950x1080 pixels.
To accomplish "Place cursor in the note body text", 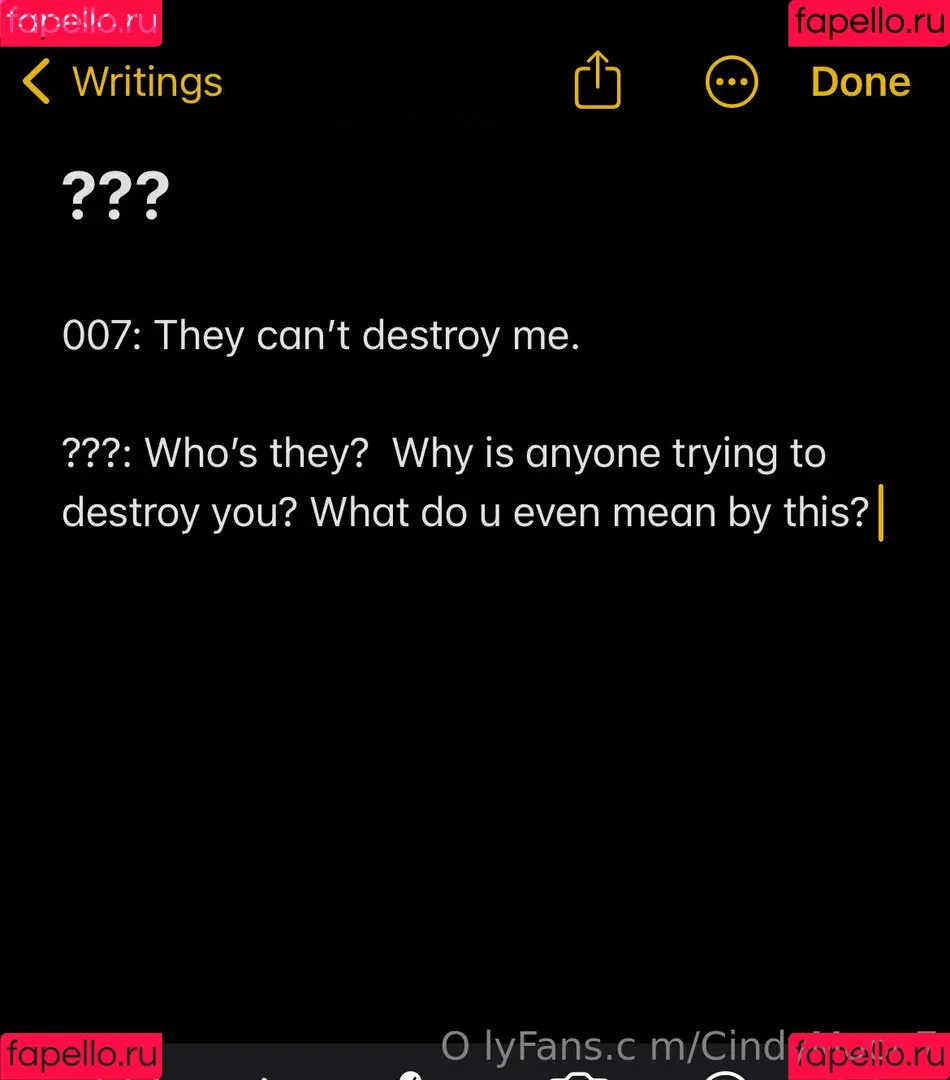I will 465,483.
